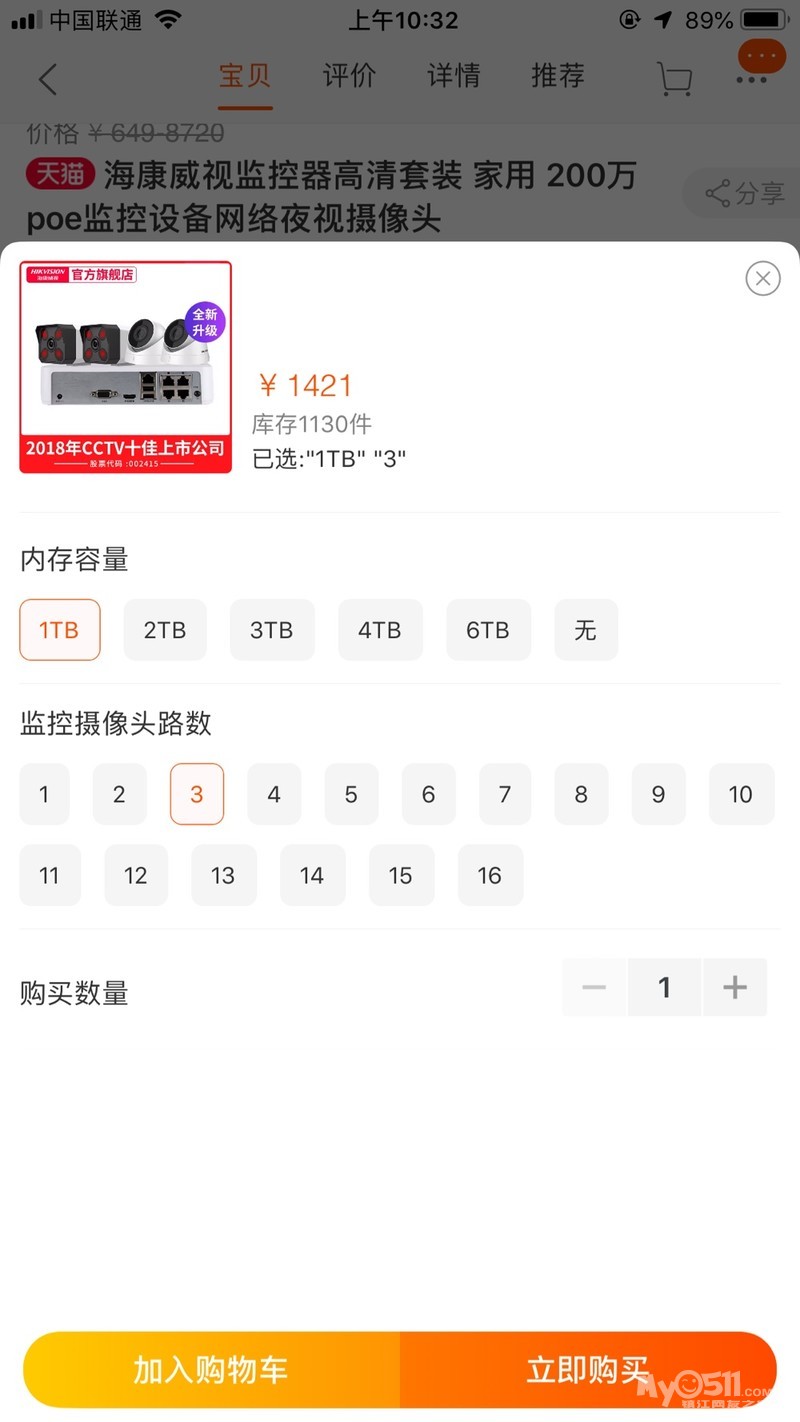Enlarge the product thumbnail image
The width and height of the screenshot is (800, 1422).
pos(126,367)
